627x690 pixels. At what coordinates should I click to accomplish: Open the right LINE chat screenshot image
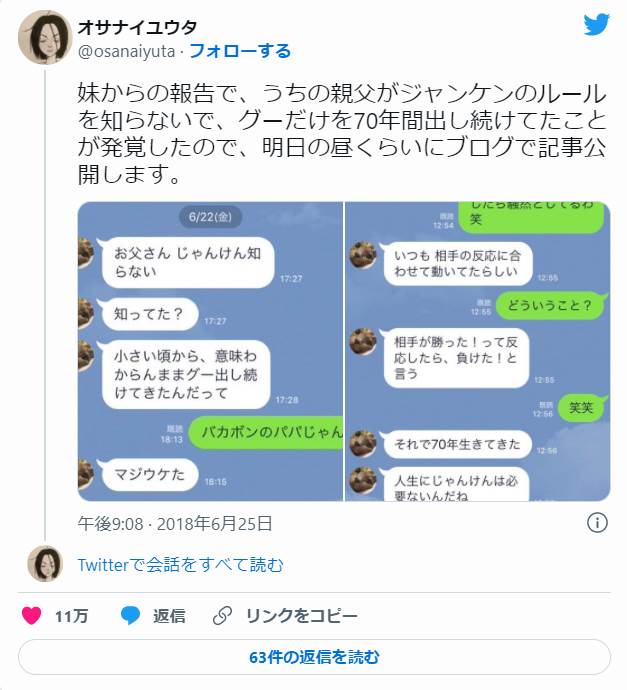(478, 352)
